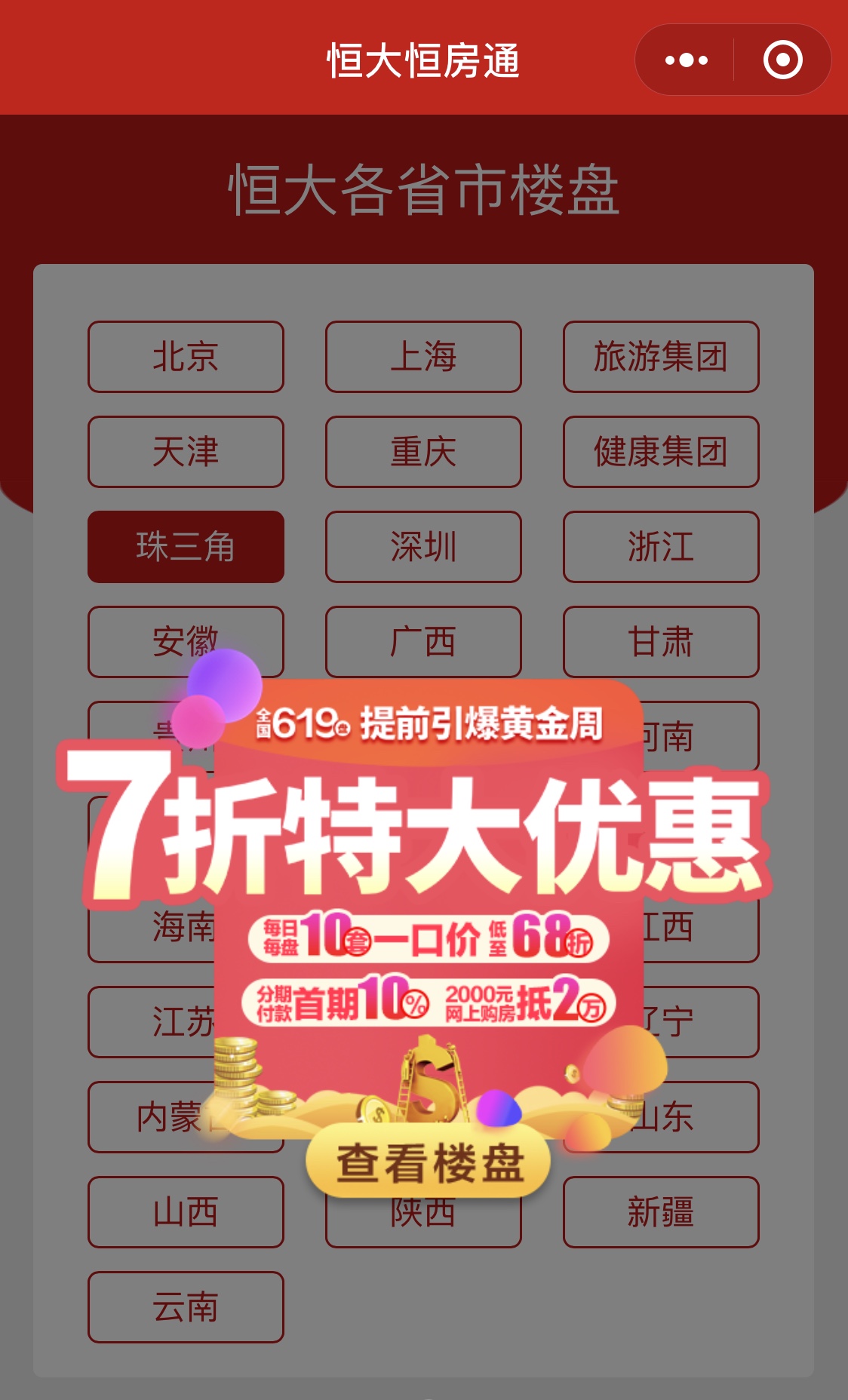The width and height of the screenshot is (848, 1400).
Task: Select 浙江 province
Action: pos(660,547)
